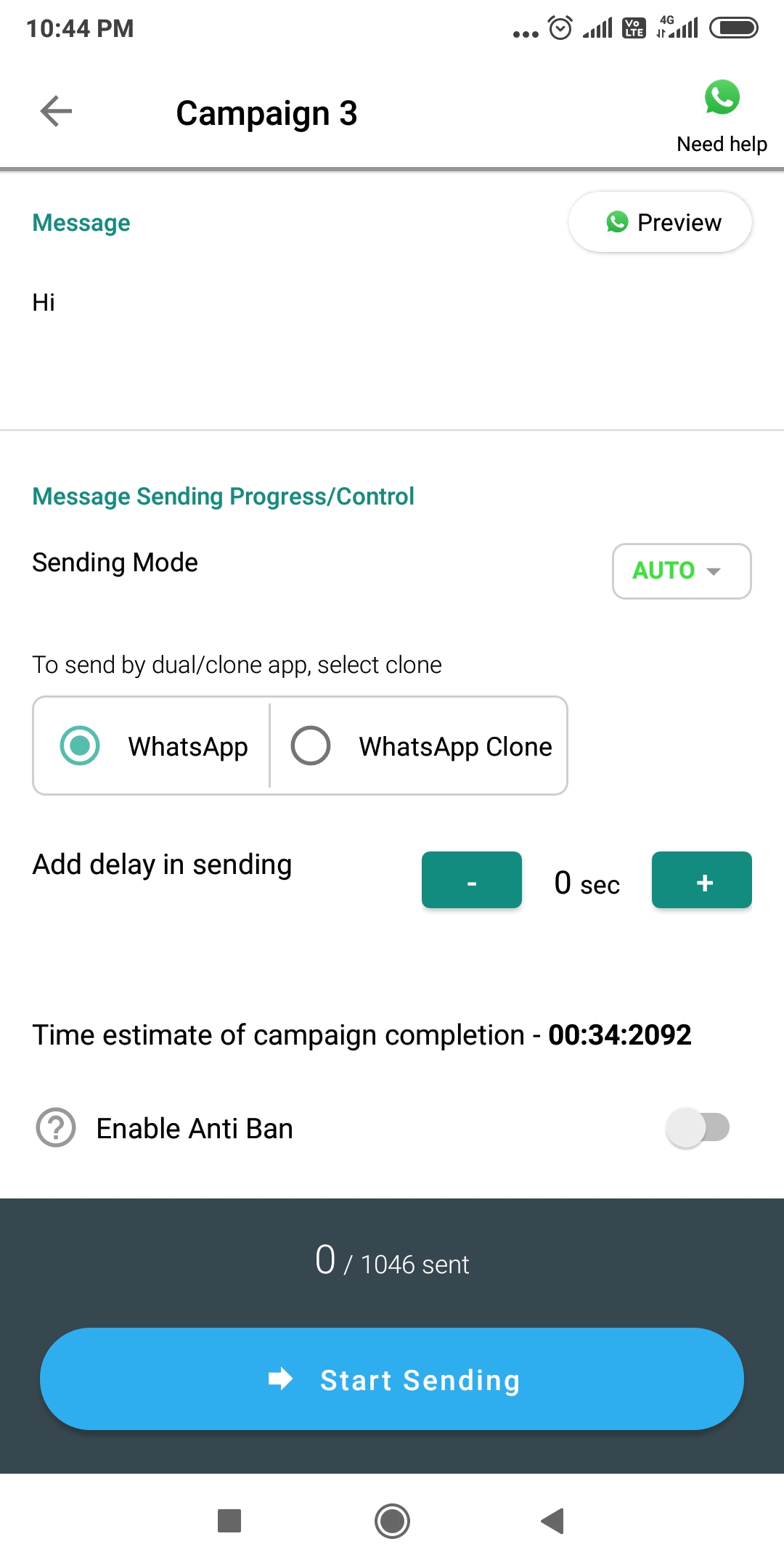The height and width of the screenshot is (1568, 784).
Task: Increase sending delay with plus button
Action: [x=702, y=880]
